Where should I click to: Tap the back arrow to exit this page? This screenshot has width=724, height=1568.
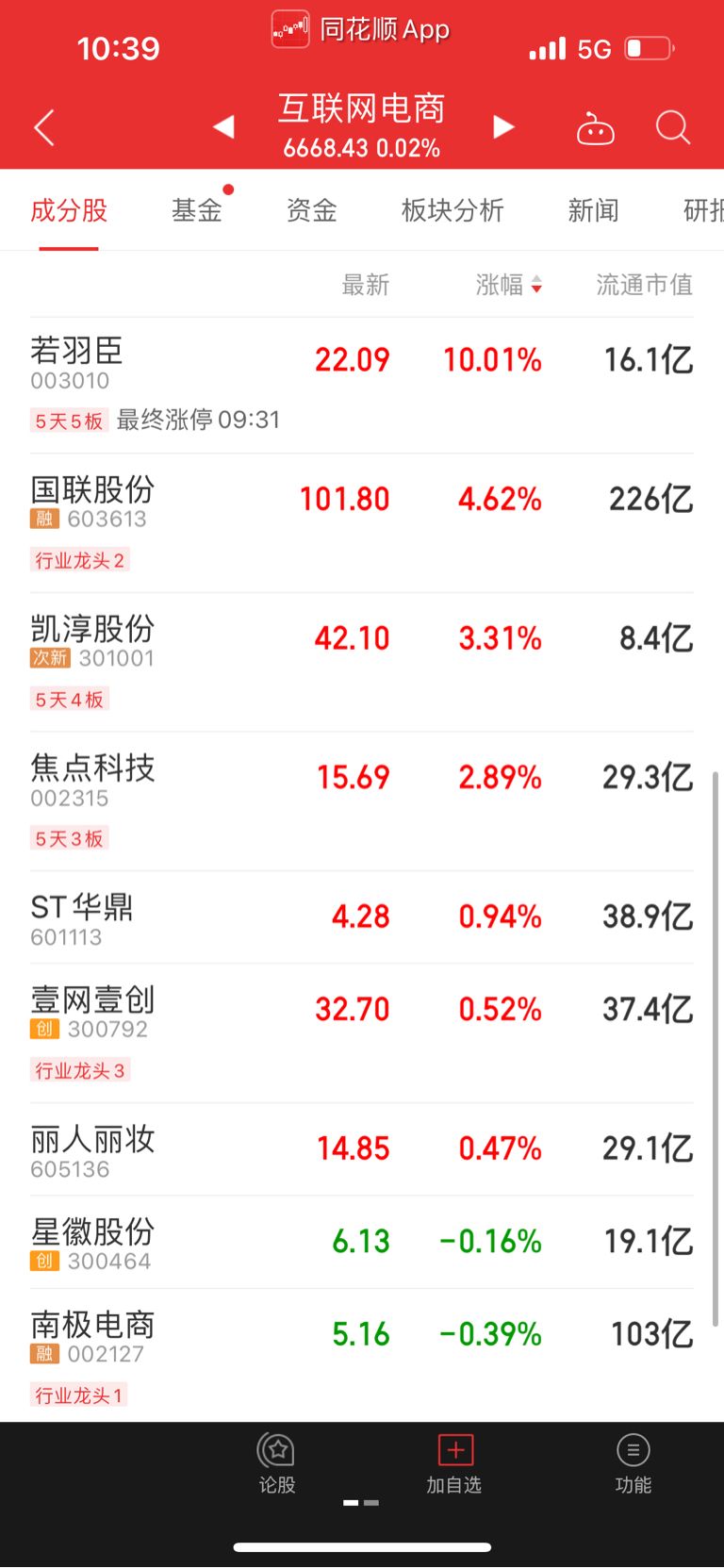[x=42, y=125]
